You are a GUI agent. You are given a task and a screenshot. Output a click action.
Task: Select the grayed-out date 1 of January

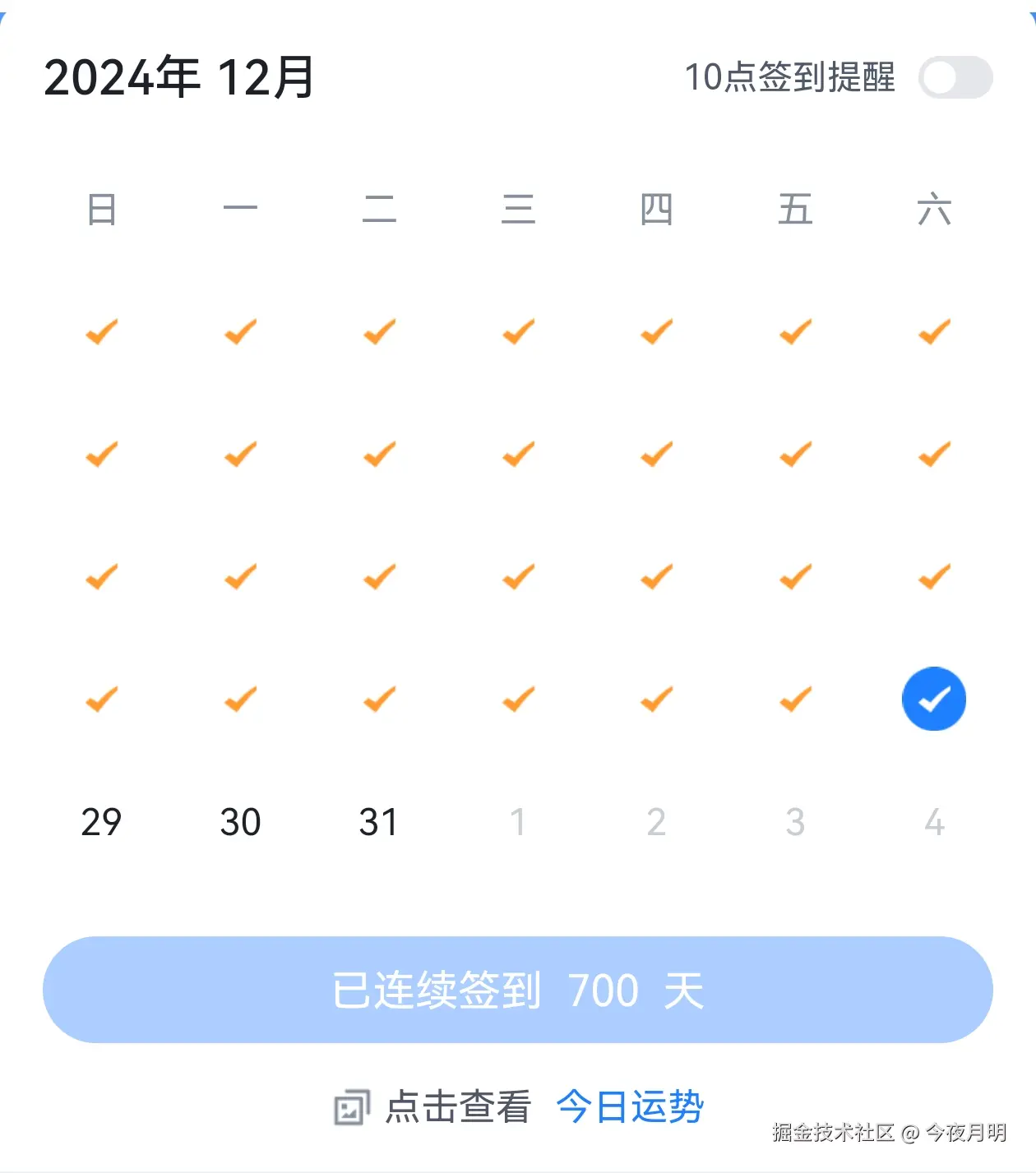pos(516,821)
